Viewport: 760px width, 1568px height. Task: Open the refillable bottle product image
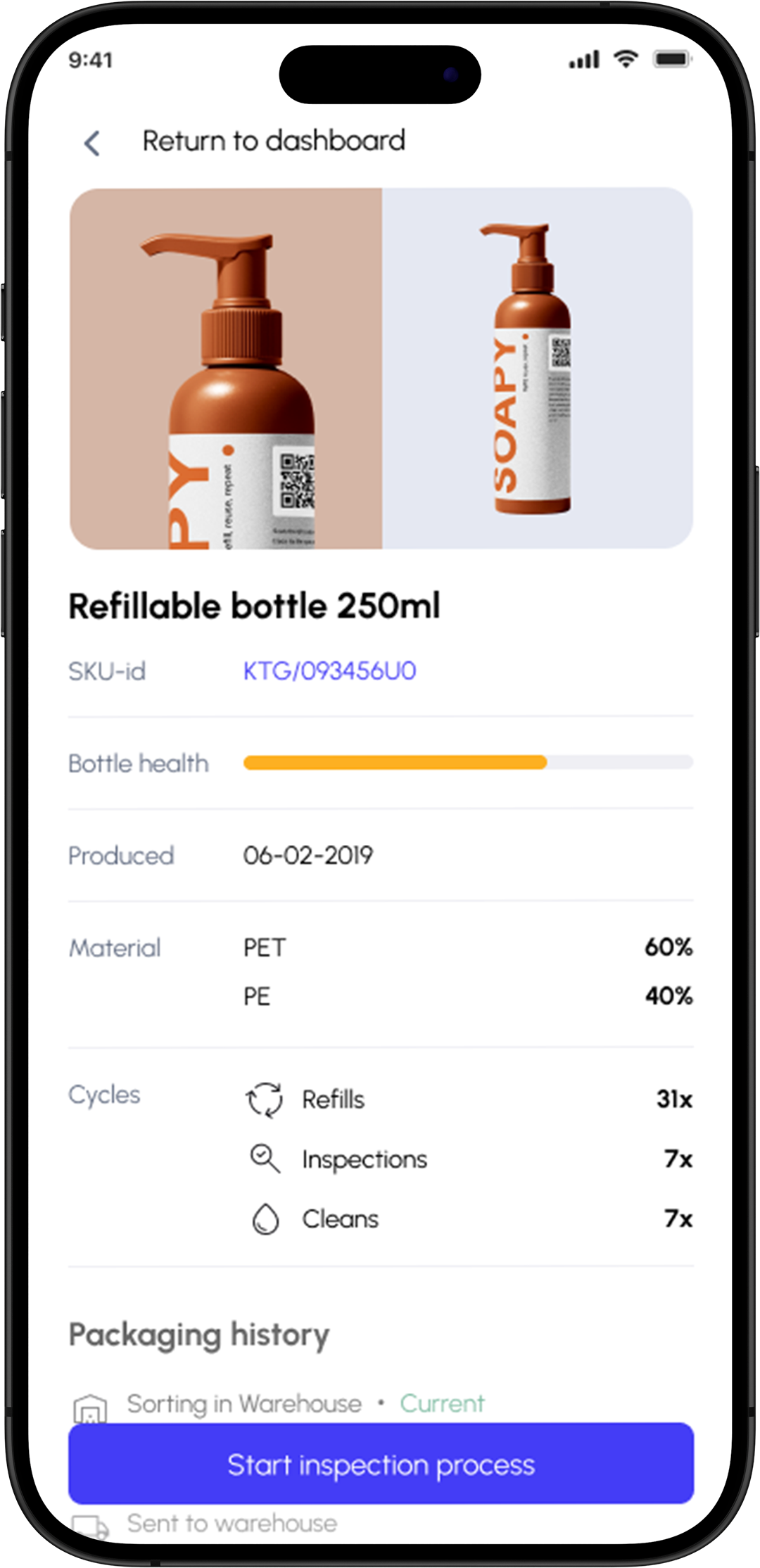(x=381, y=368)
